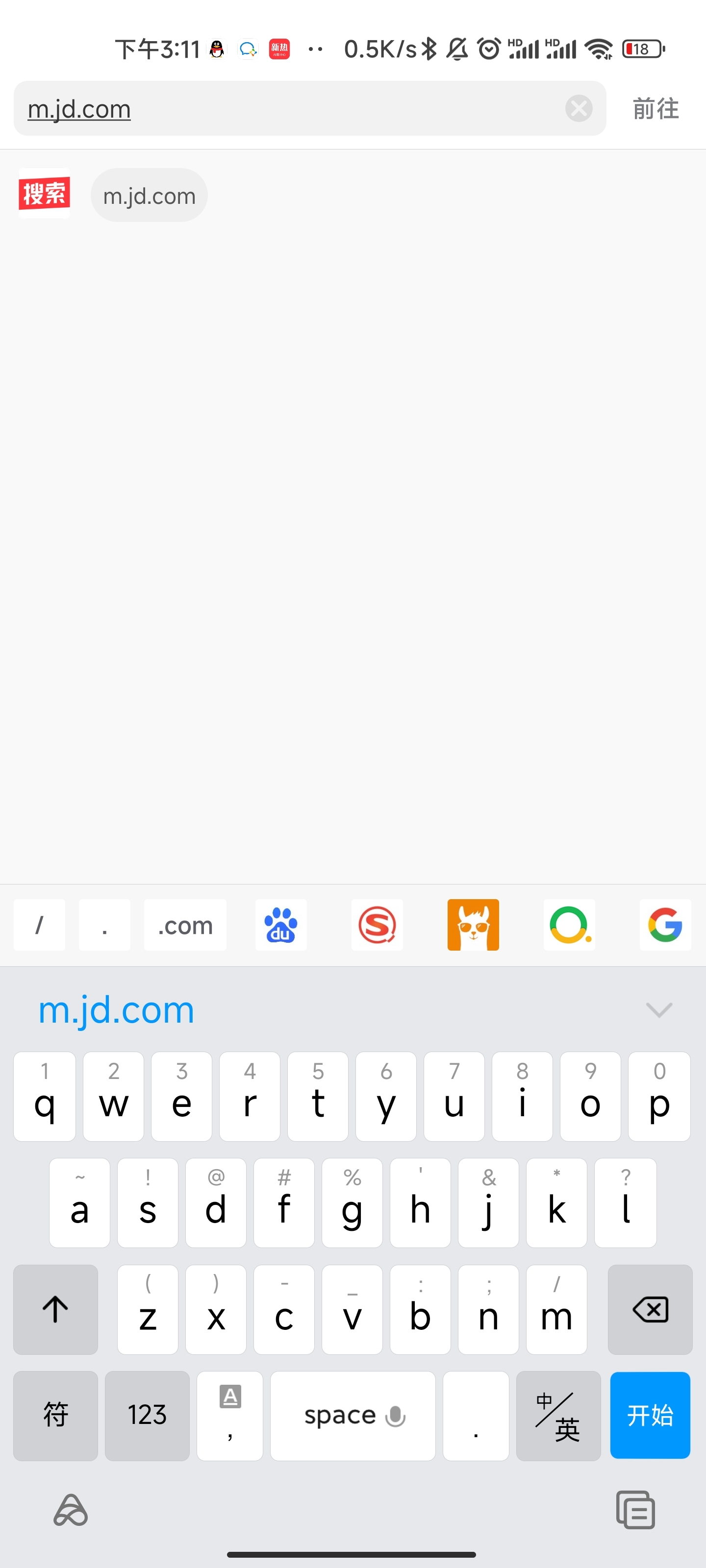
Task: Switch keyboard to the 123 number layout
Action: click(147, 1415)
